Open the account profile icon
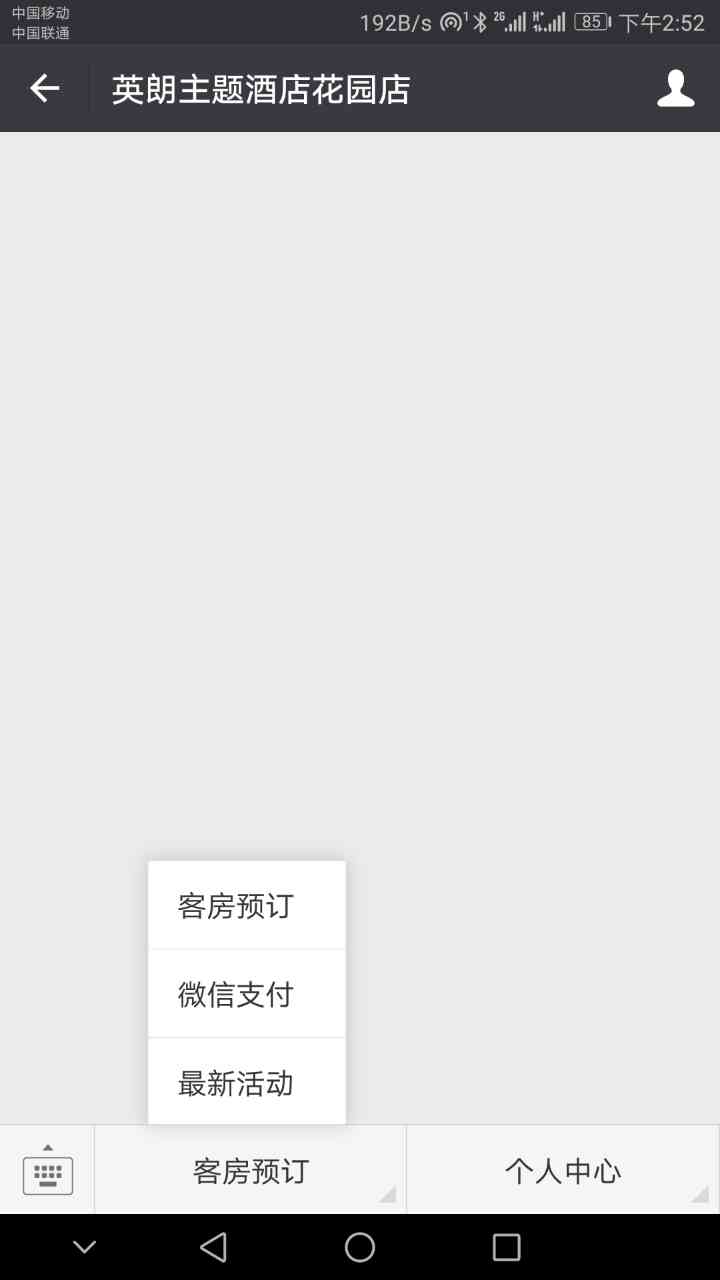 click(x=676, y=89)
